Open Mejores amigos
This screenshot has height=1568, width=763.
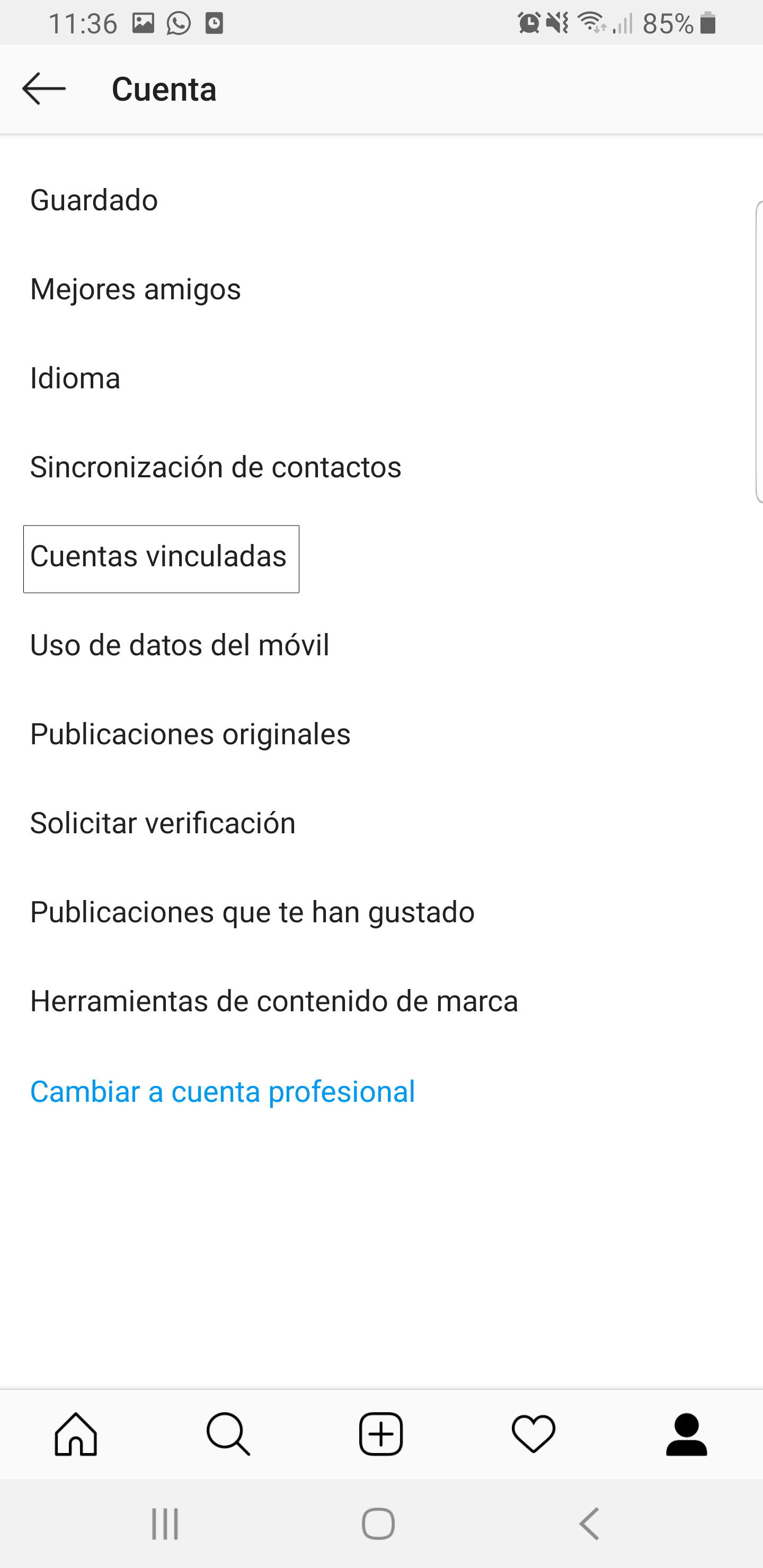pyautogui.click(x=381, y=289)
